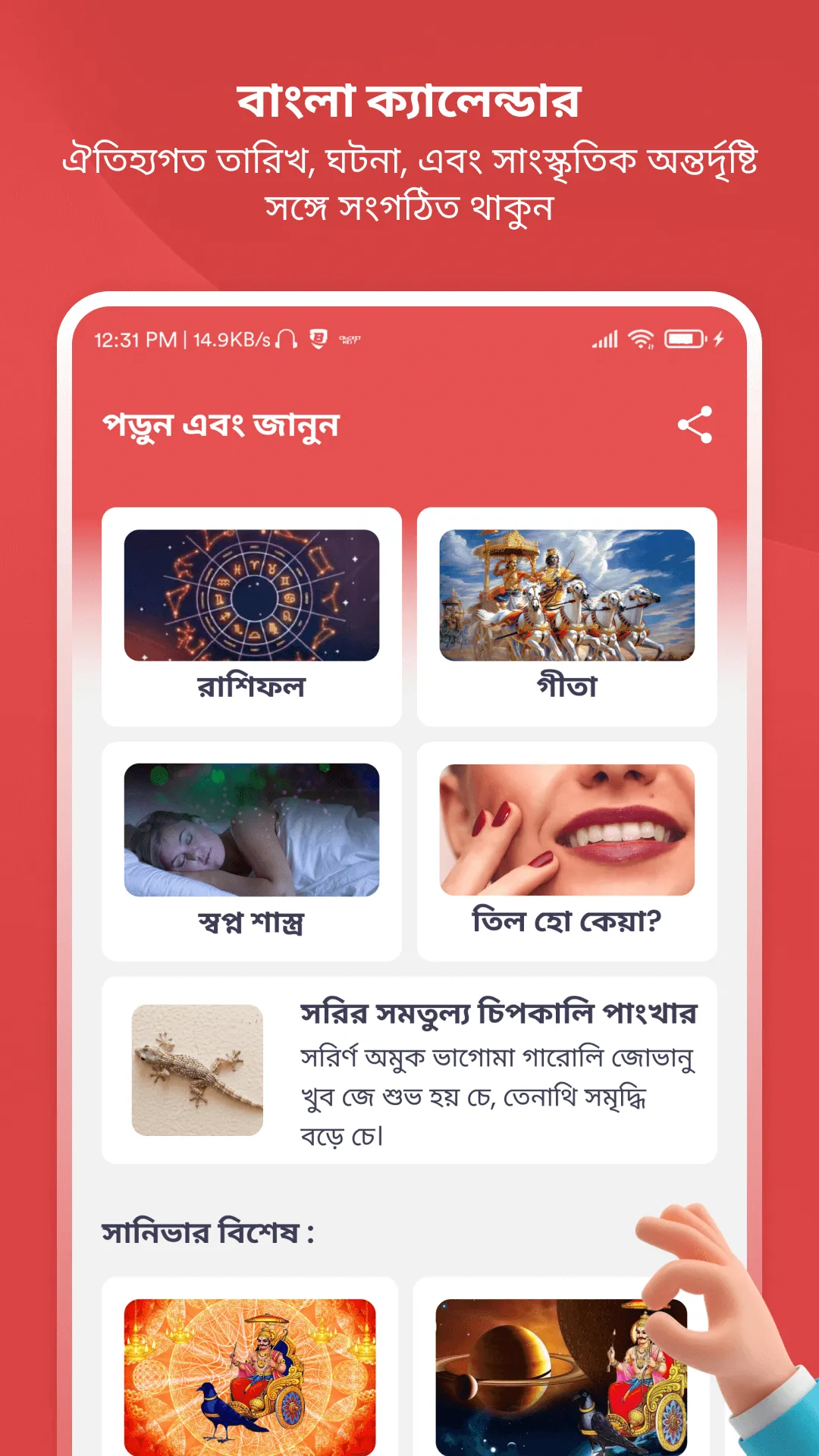View the second Shani Dev planet image
Screen dimensions: 819x1456
pos(567,1373)
